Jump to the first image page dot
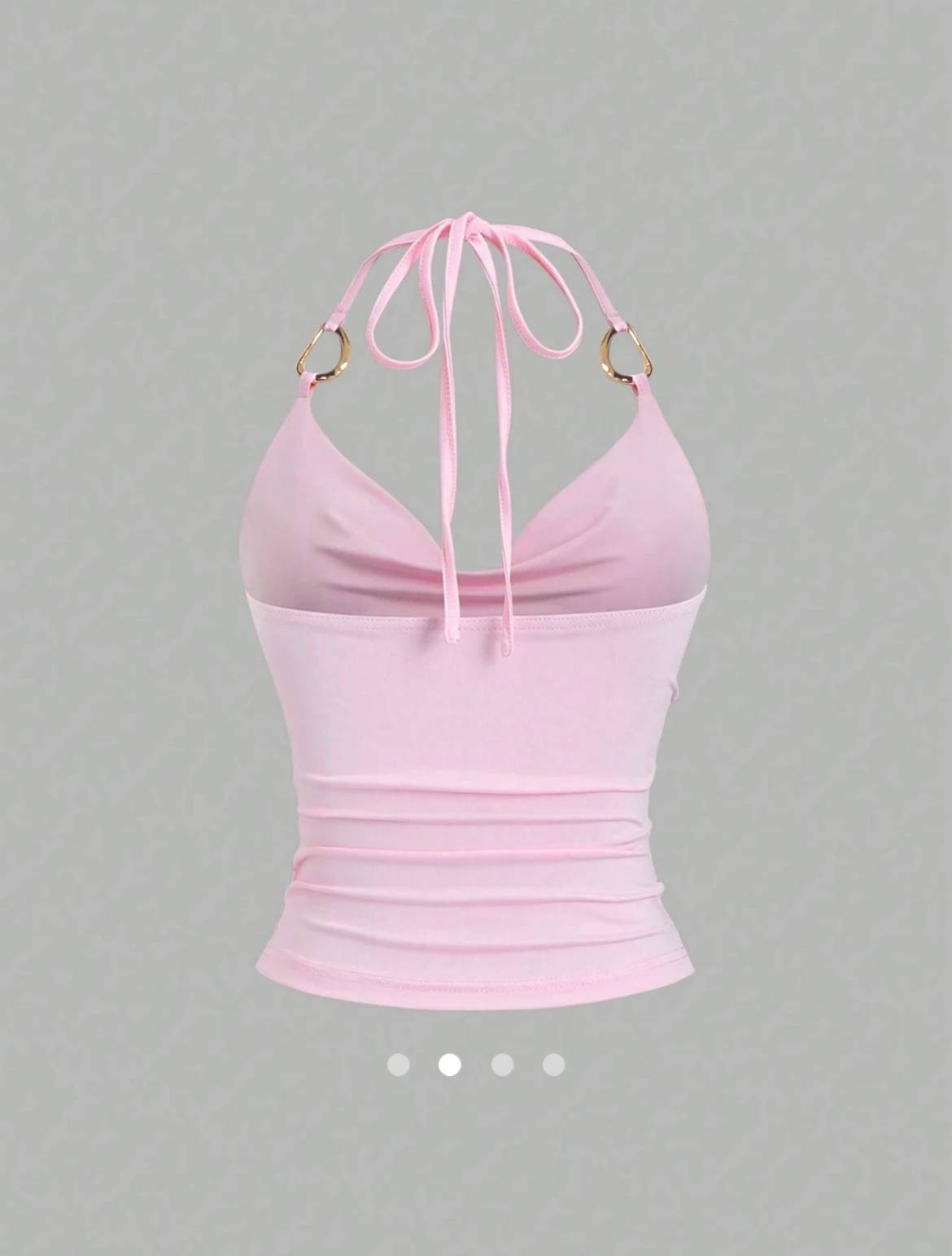Viewport: 952px width, 1256px height. 398,1064
